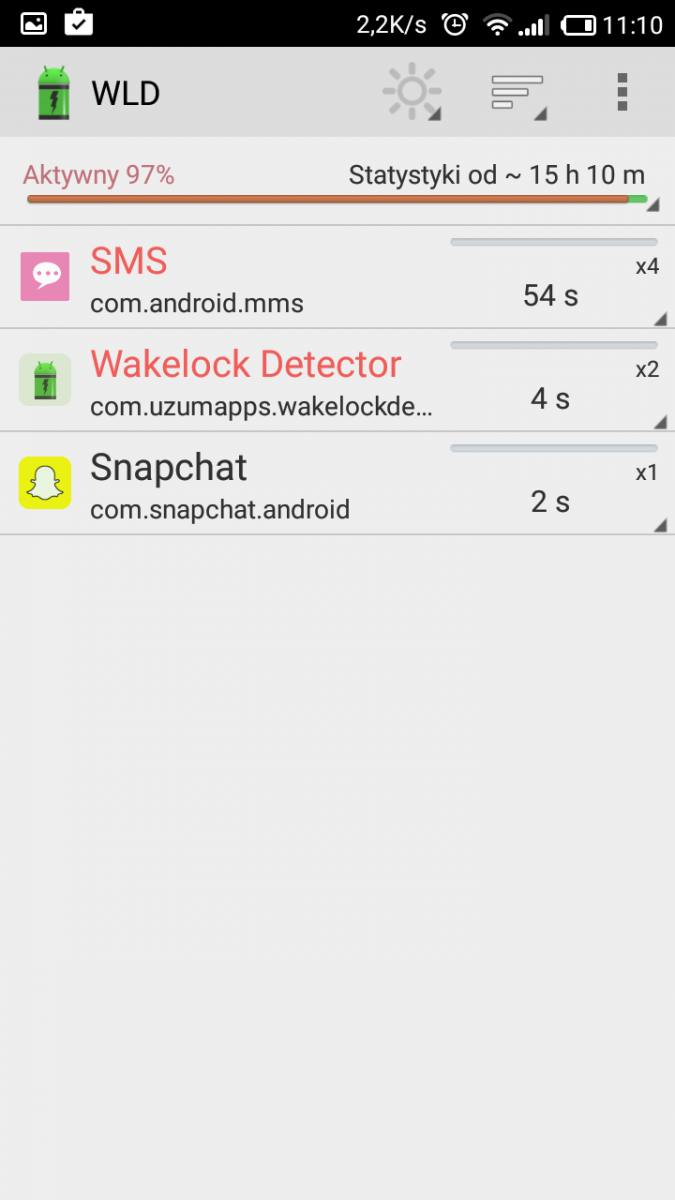The image size is (675, 1200).
Task: Expand the statistics bar details
Action: click(337, 186)
